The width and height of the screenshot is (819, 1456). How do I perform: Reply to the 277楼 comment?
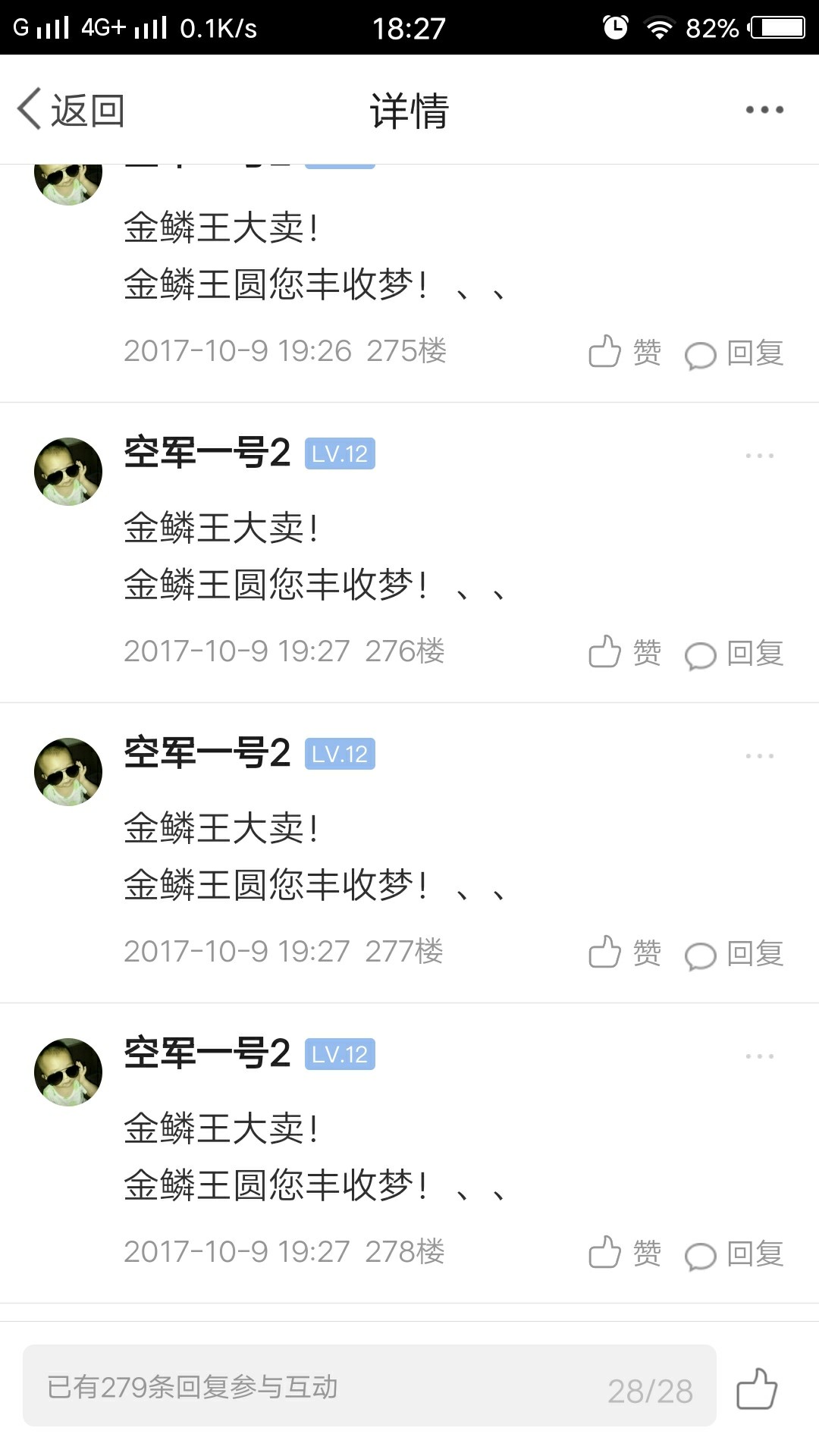point(734,954)
